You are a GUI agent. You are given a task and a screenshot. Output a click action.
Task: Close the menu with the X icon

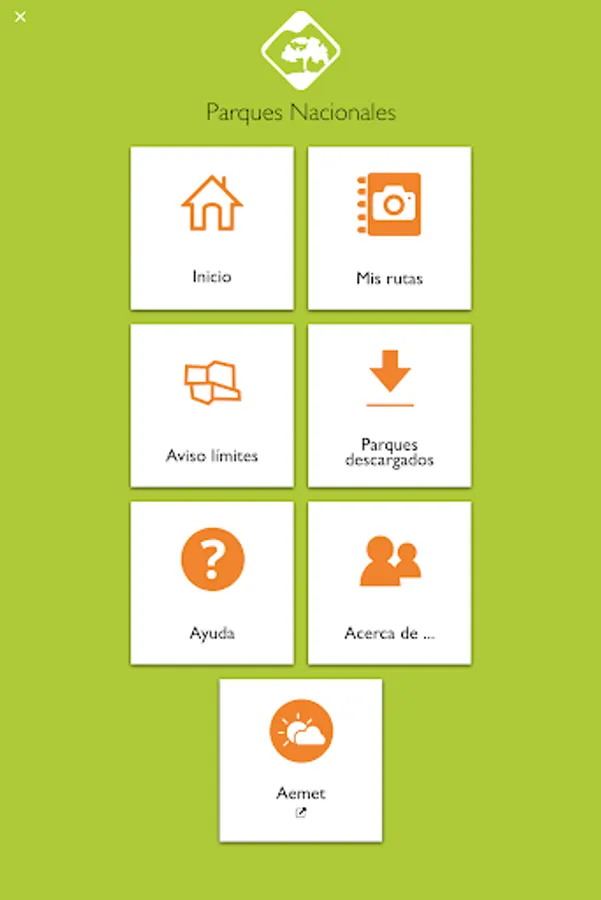21,17
